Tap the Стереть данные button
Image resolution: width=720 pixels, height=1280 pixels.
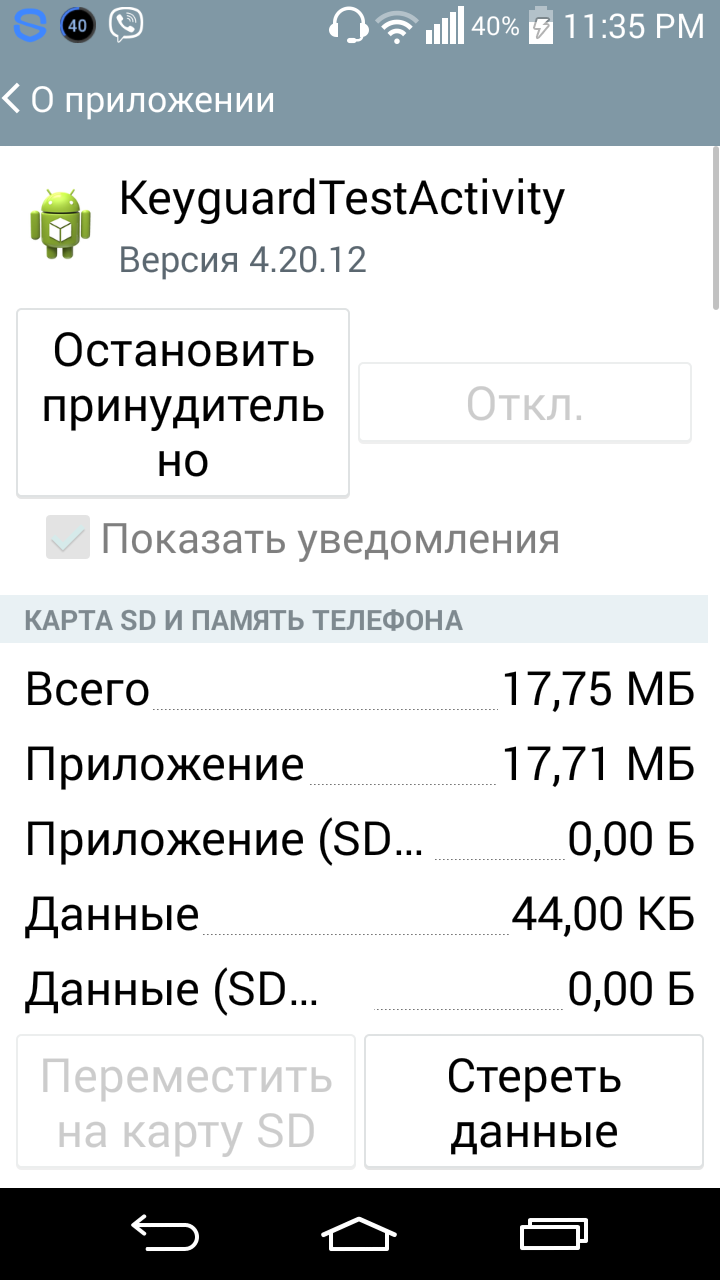tap(534, 1103)
